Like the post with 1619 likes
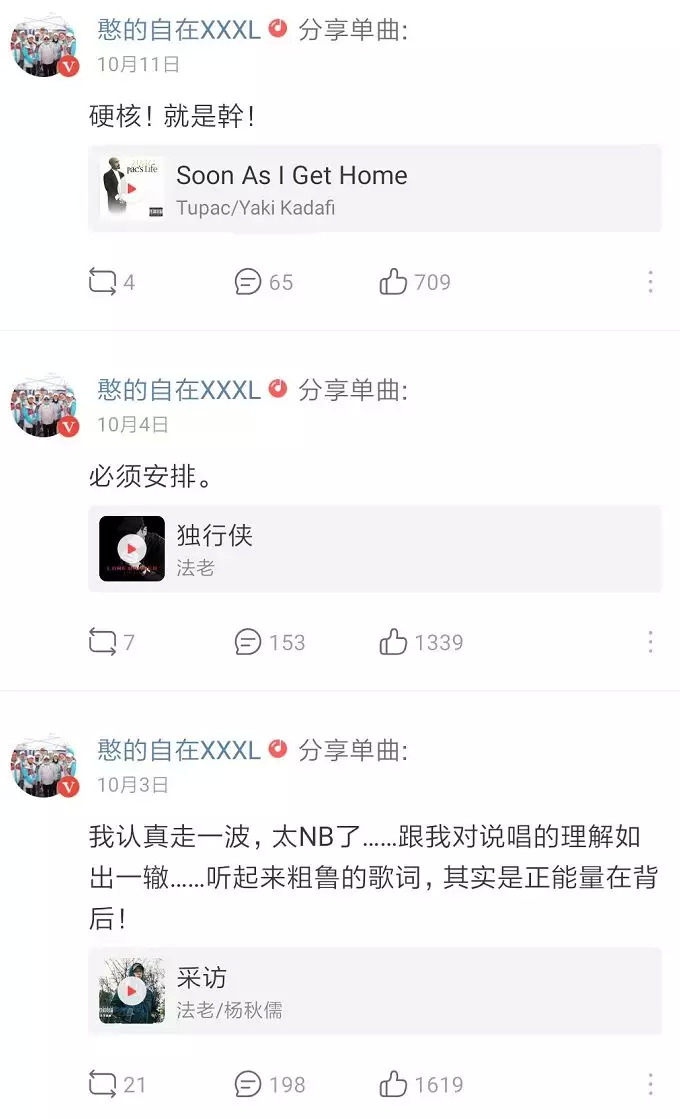The image size is (680, 1119). (421, 1085)
